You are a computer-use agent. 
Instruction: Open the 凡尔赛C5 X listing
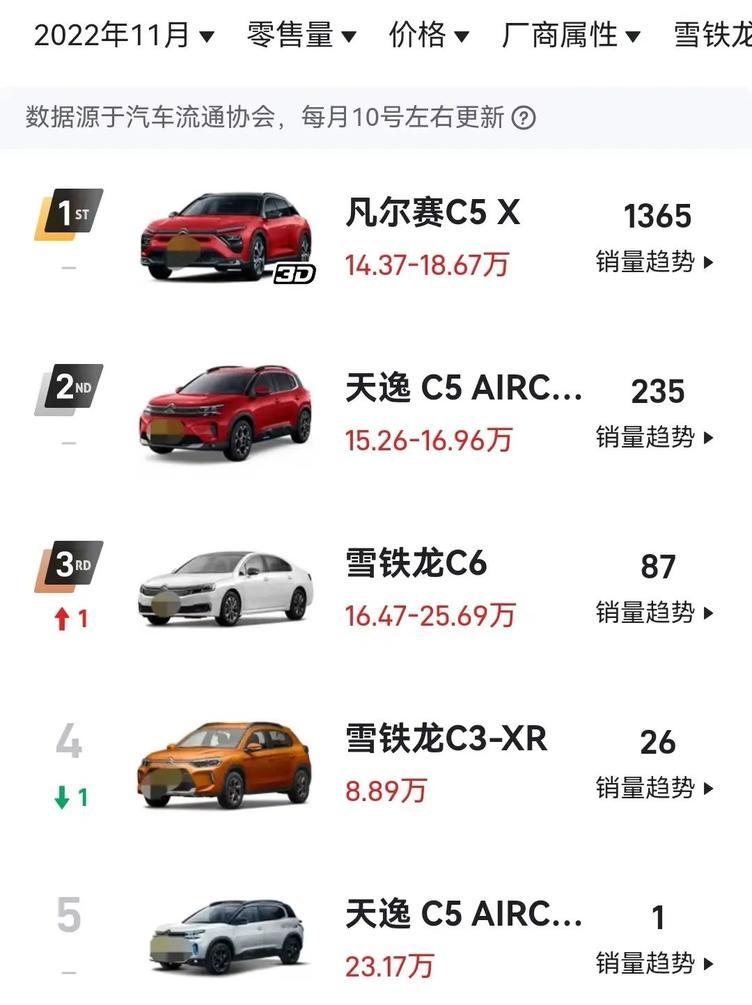(432, 212)
